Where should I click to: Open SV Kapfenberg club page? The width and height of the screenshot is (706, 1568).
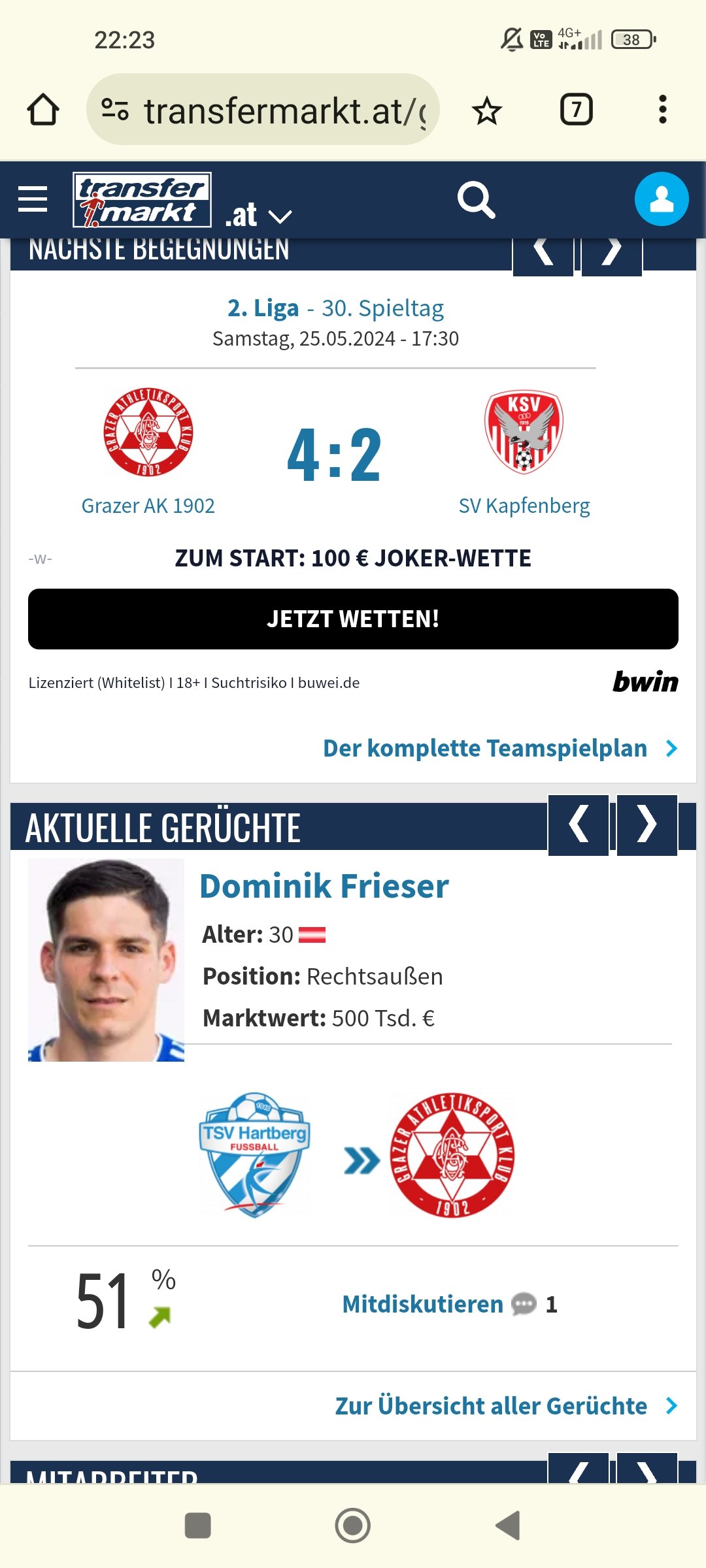[524, 505]
